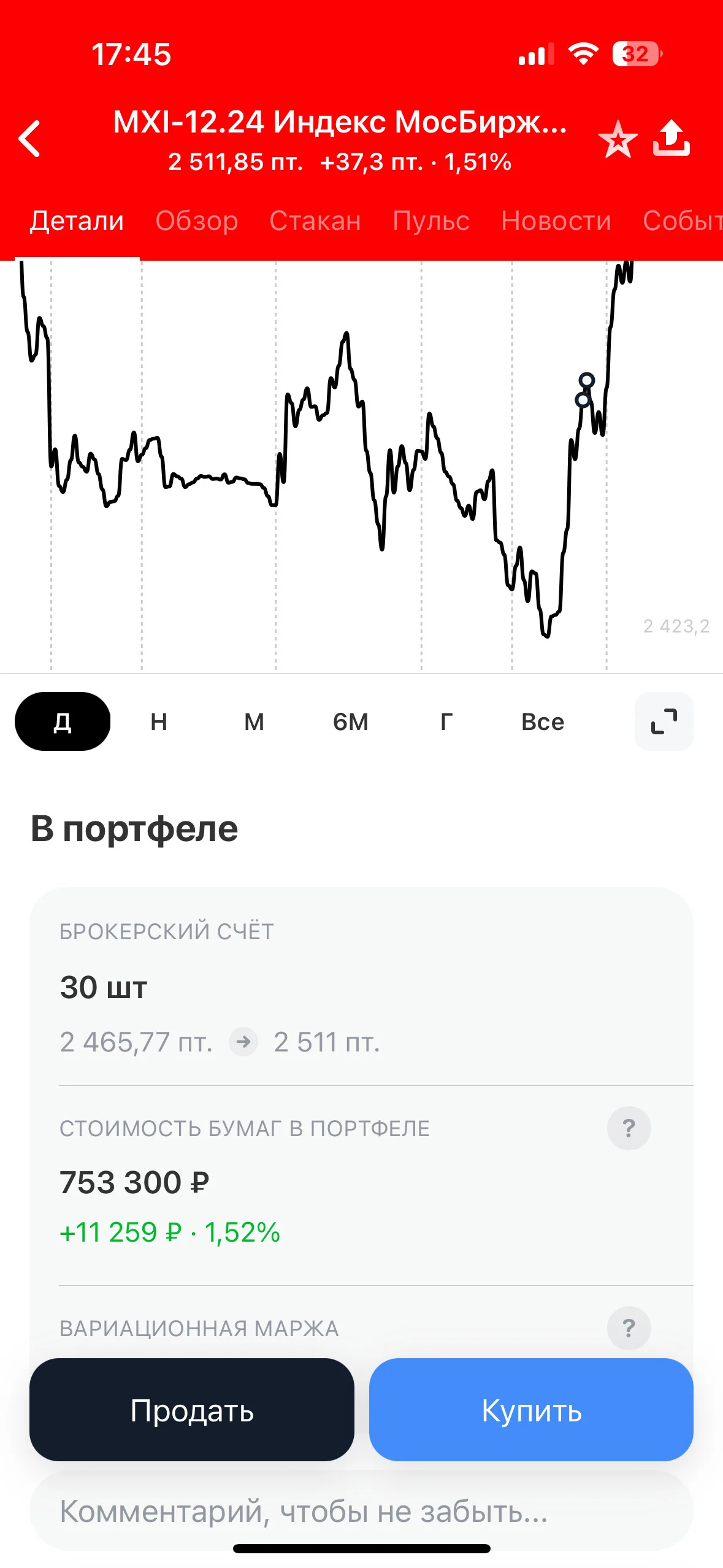Select the Детали tab
Image resolution: width=723 pixels, height=1568 pixels.
pos(77,221)
